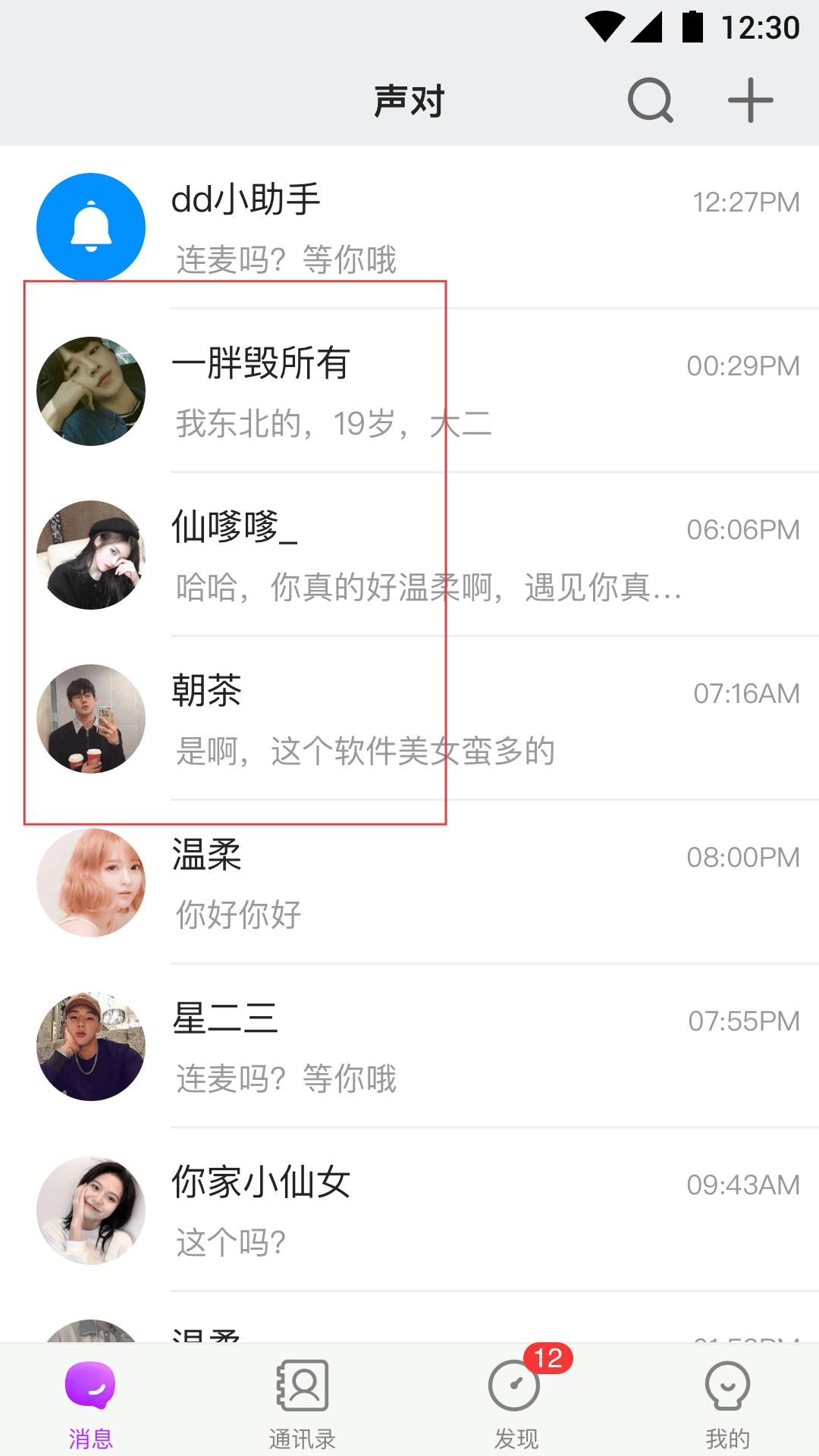
Task: Open the chat with 朝茶
Action: tap(409, 719)
